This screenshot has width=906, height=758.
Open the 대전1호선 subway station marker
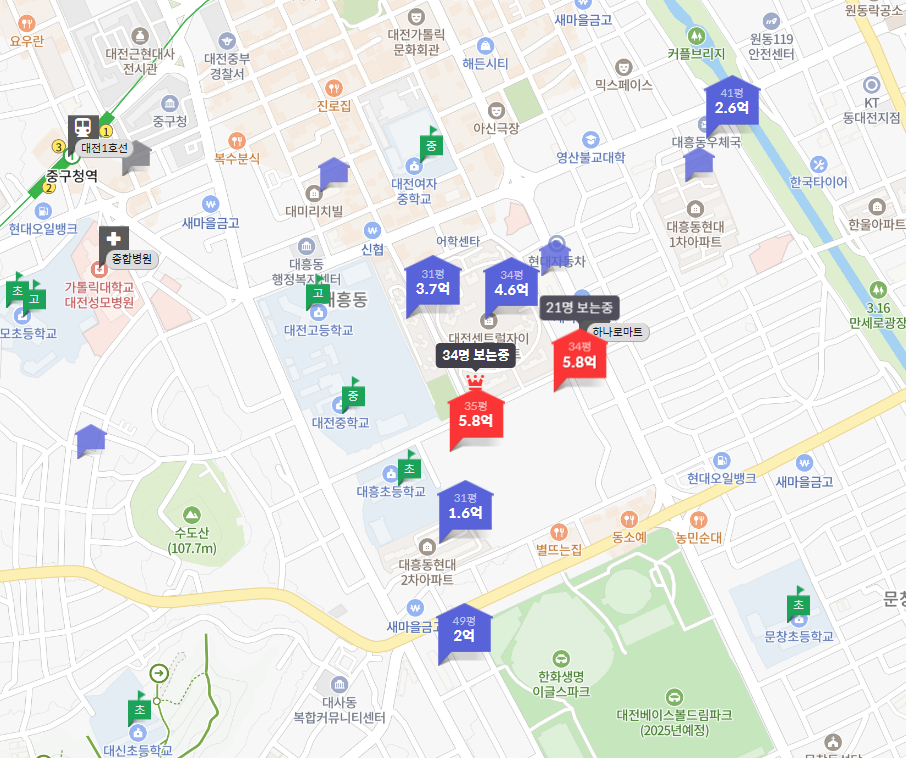pos(84,129)
